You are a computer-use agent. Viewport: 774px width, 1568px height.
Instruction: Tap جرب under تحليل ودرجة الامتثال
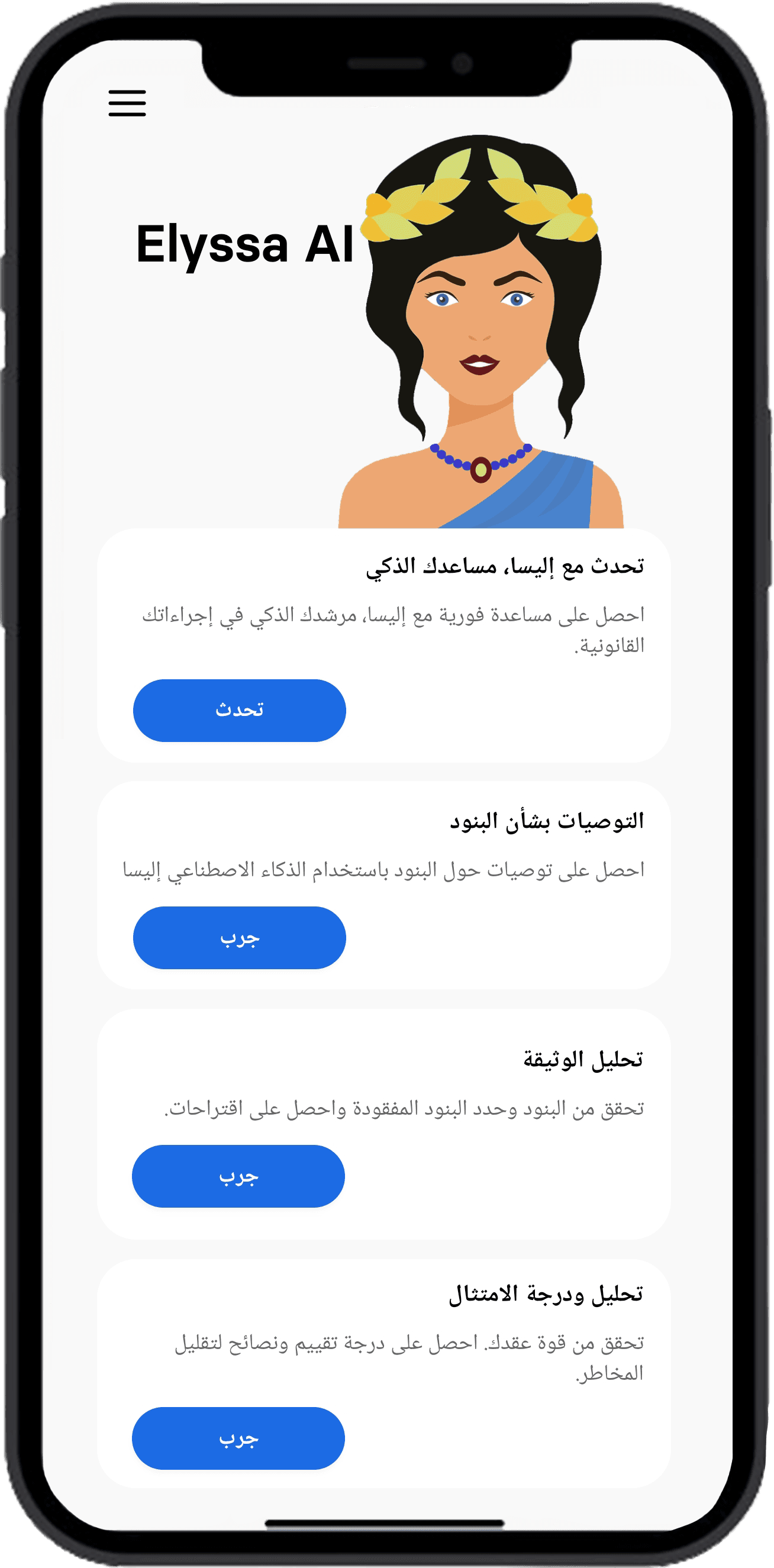238,1438
